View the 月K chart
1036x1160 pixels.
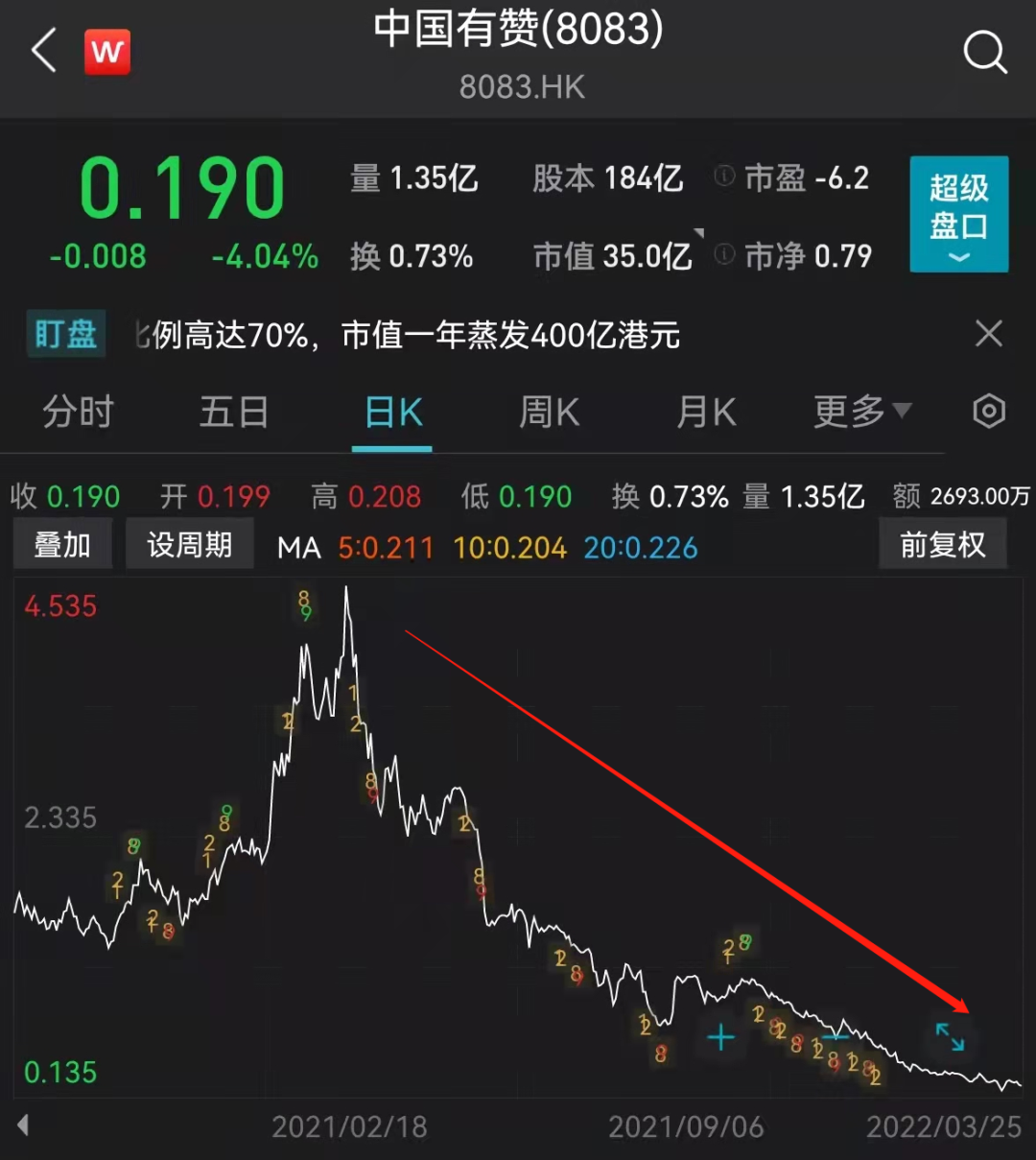tap(706, 413)
